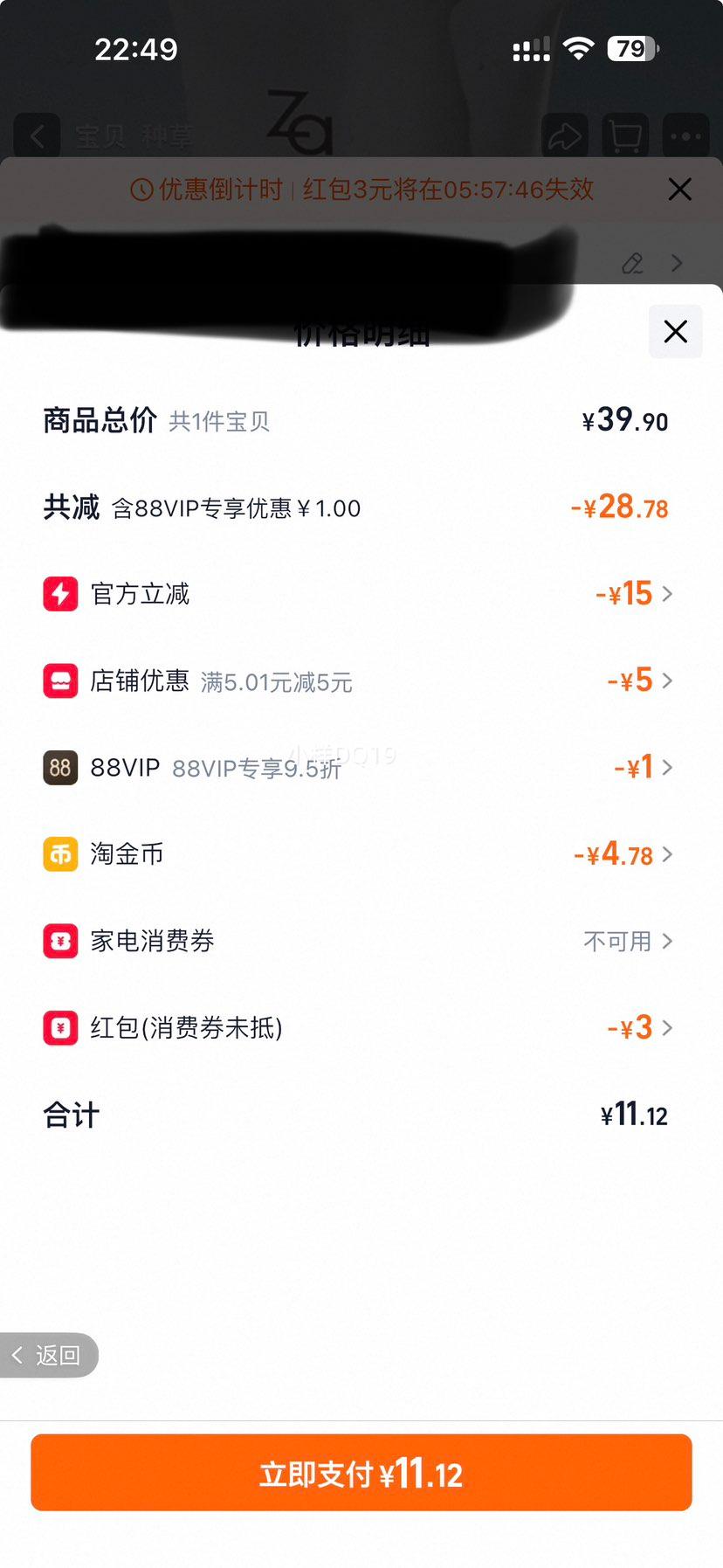Tap the 返回 floating back pill
Image resolution: width=723 pixels, height=1568 pixels.
click(48, 1355)
